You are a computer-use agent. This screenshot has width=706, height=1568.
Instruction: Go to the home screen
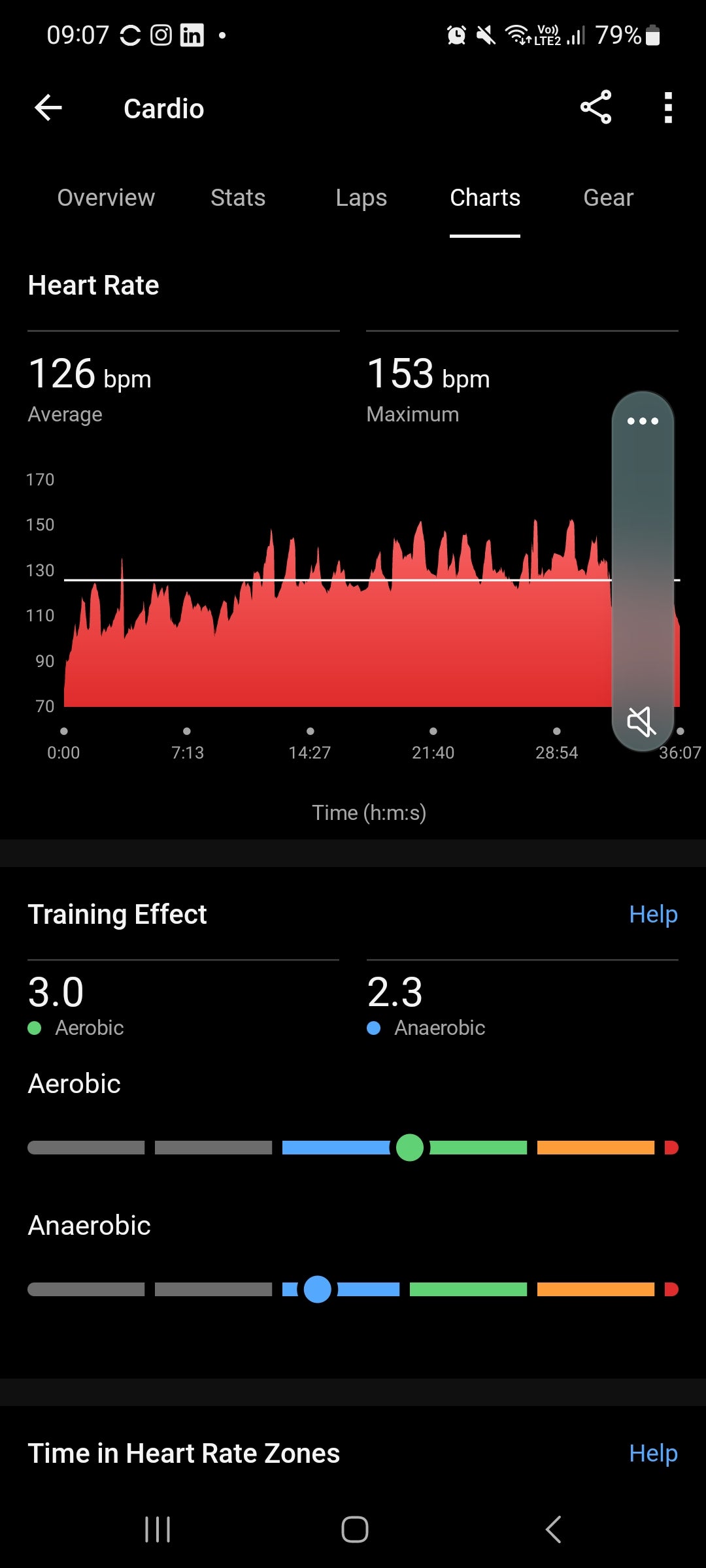[354, 1529]
